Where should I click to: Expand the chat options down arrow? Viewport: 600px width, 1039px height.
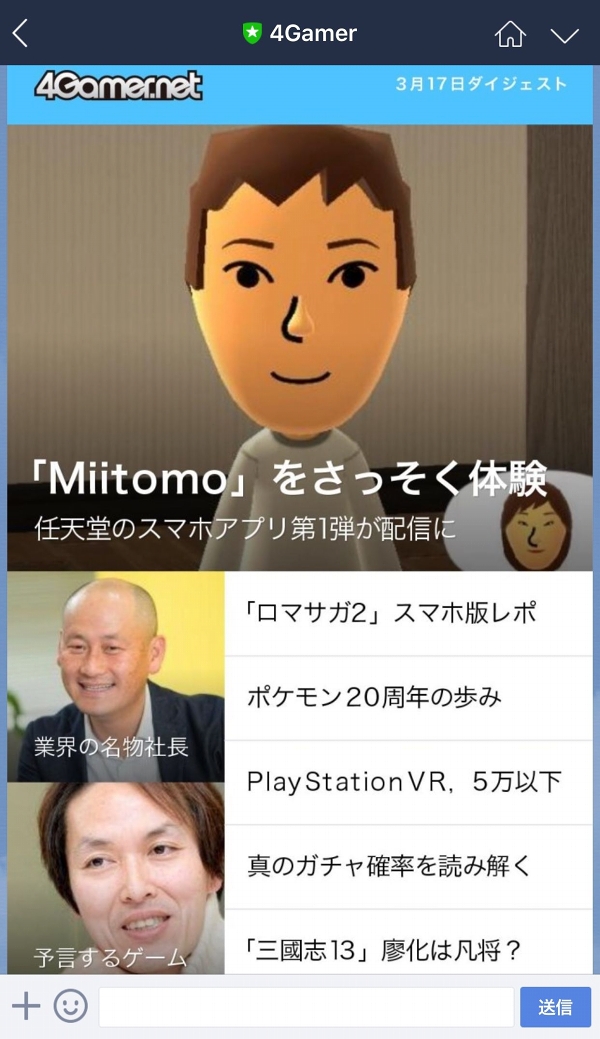pyautogui.click(x=565, y=35)
